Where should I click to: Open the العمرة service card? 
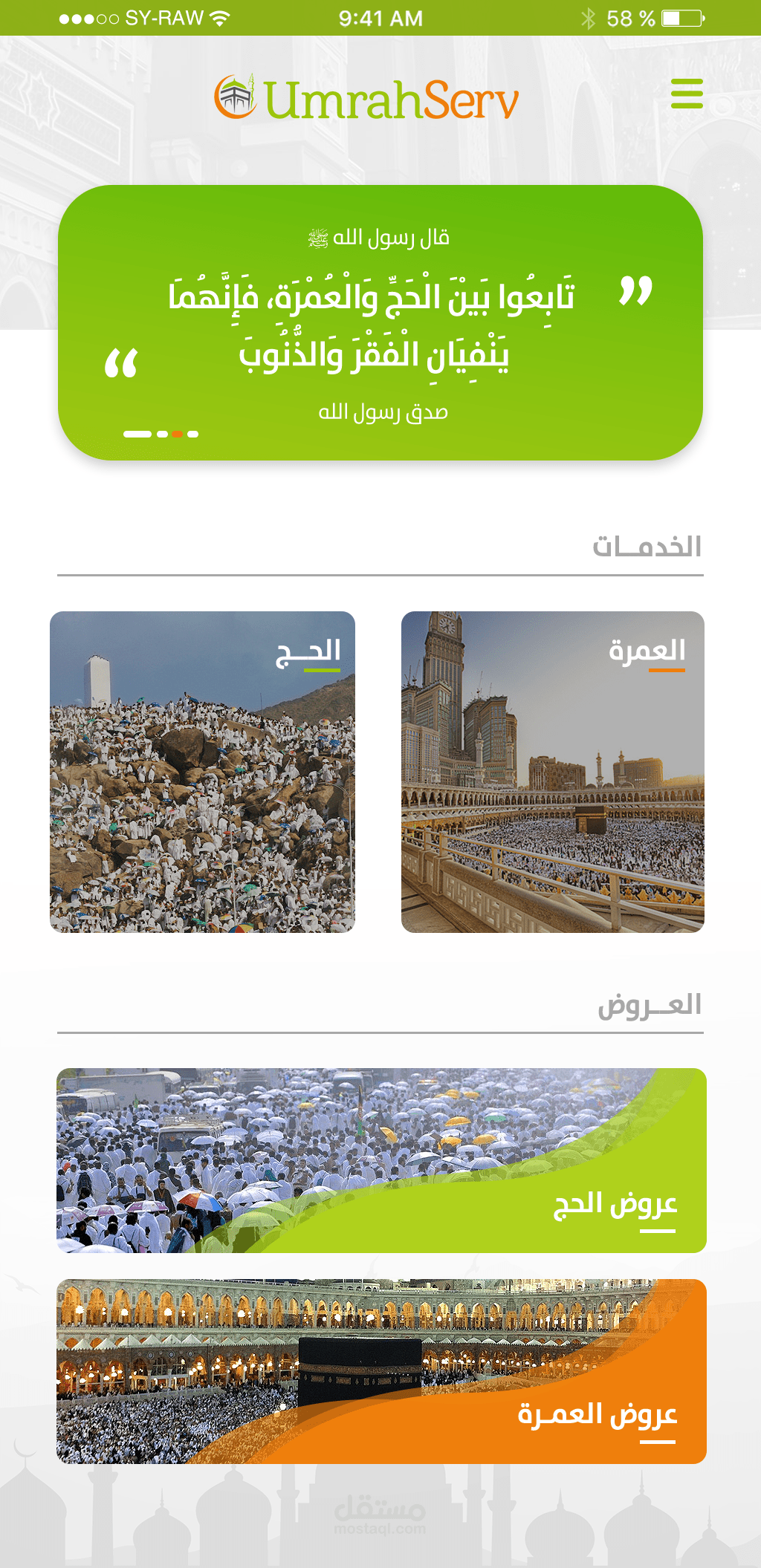(x=553, y=772)
